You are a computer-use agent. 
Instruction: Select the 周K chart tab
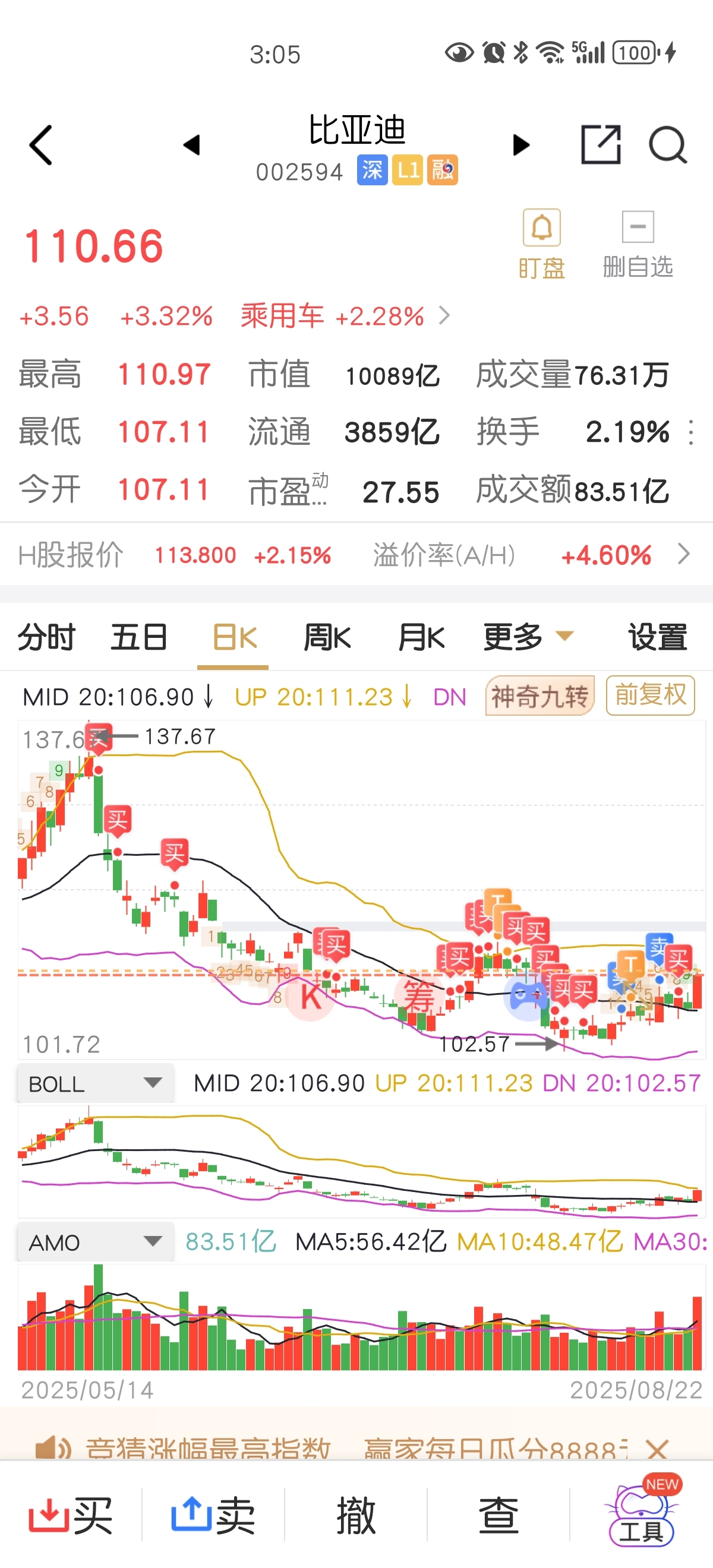(327, 637)
